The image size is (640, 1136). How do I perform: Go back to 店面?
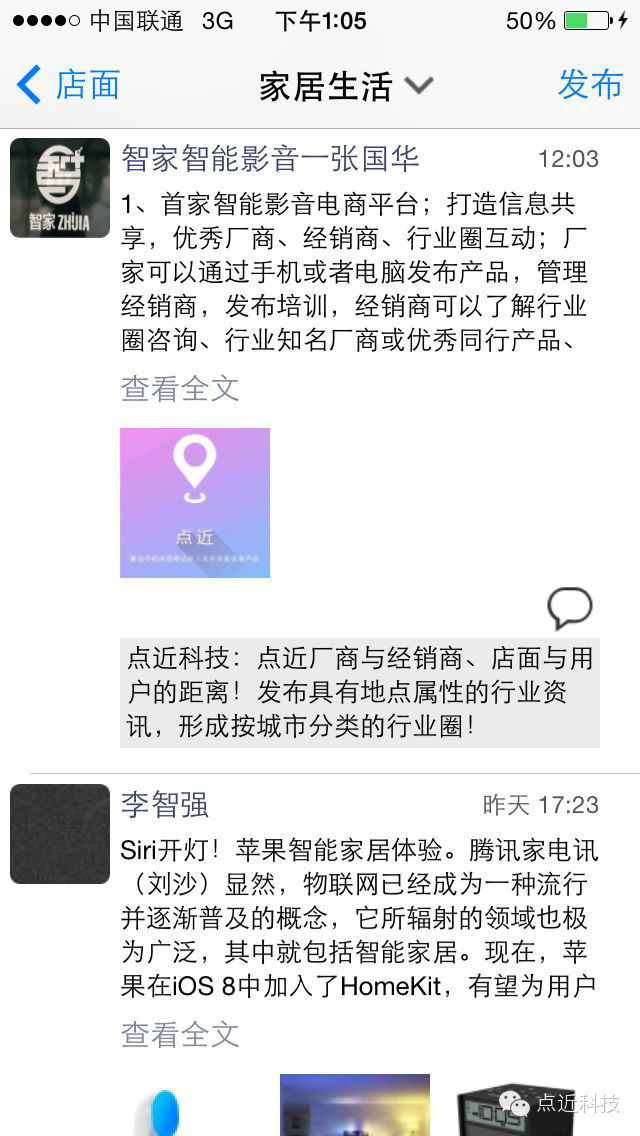[x=70, y=85]
